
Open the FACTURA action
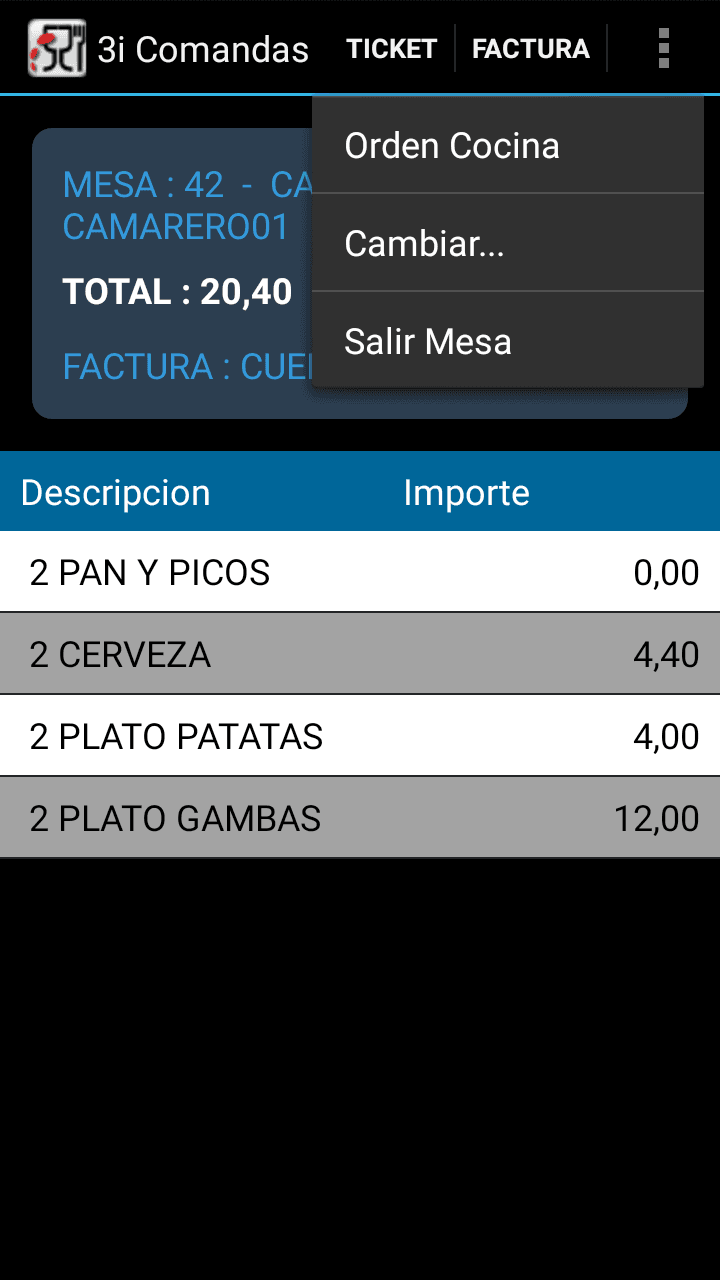531,48
